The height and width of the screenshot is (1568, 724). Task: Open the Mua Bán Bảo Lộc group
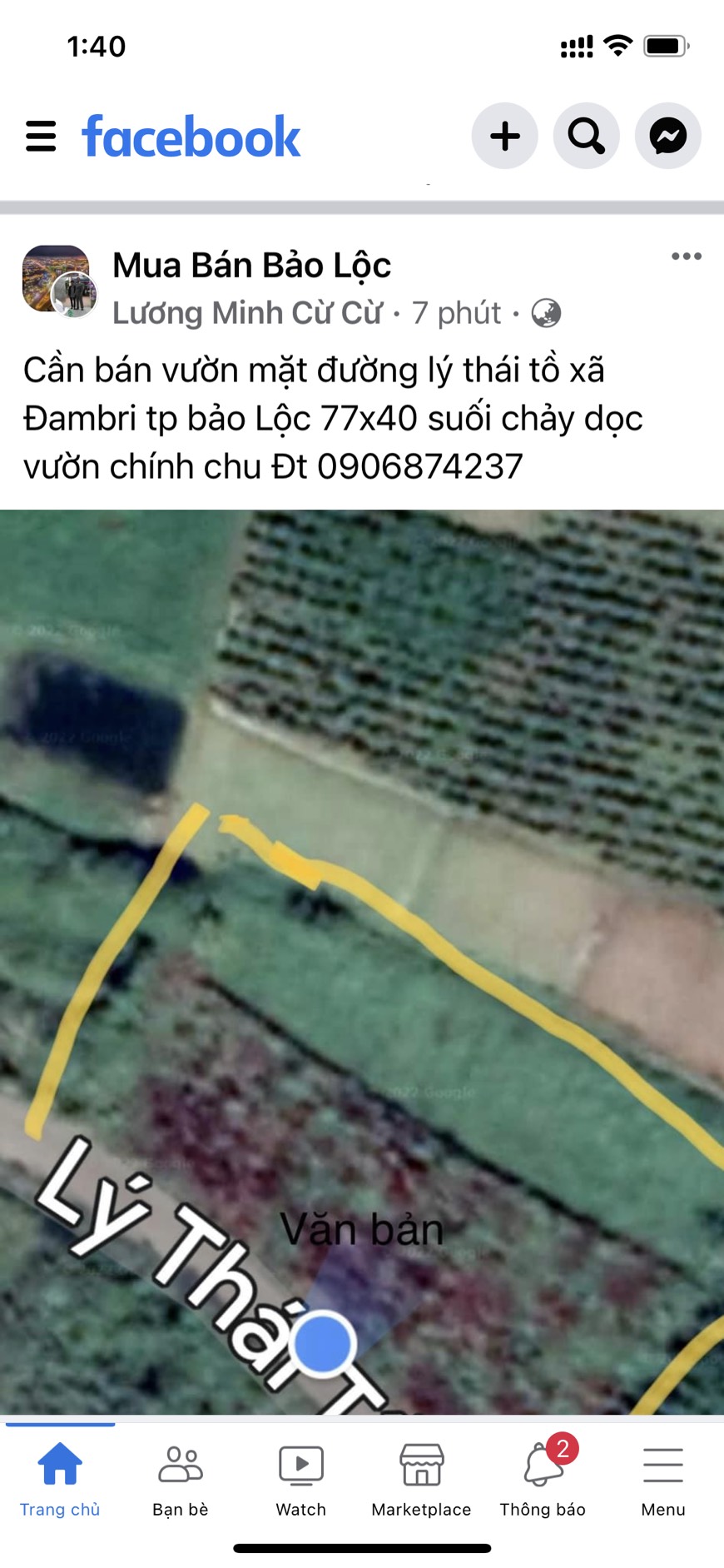[251, 266]
